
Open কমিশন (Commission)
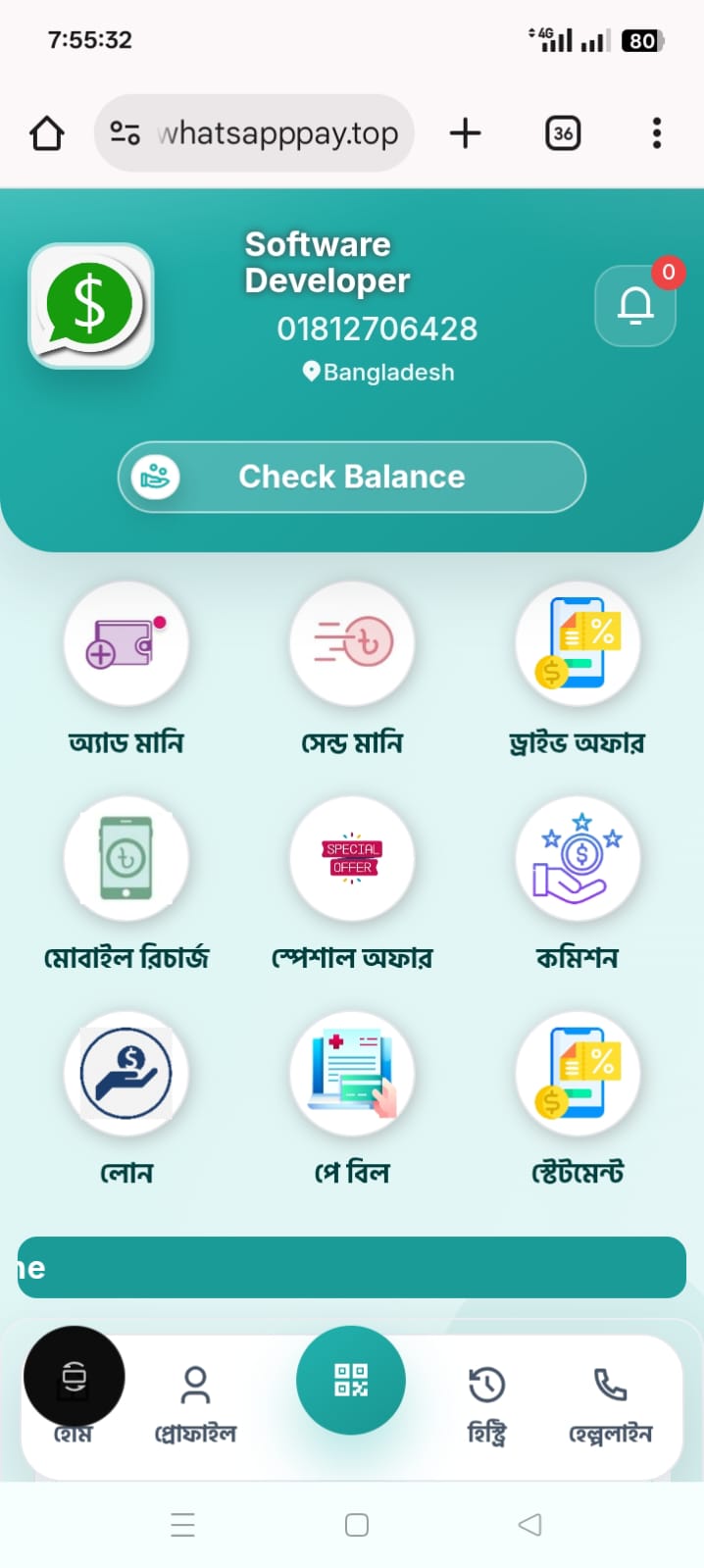click(x=578, y=859)
